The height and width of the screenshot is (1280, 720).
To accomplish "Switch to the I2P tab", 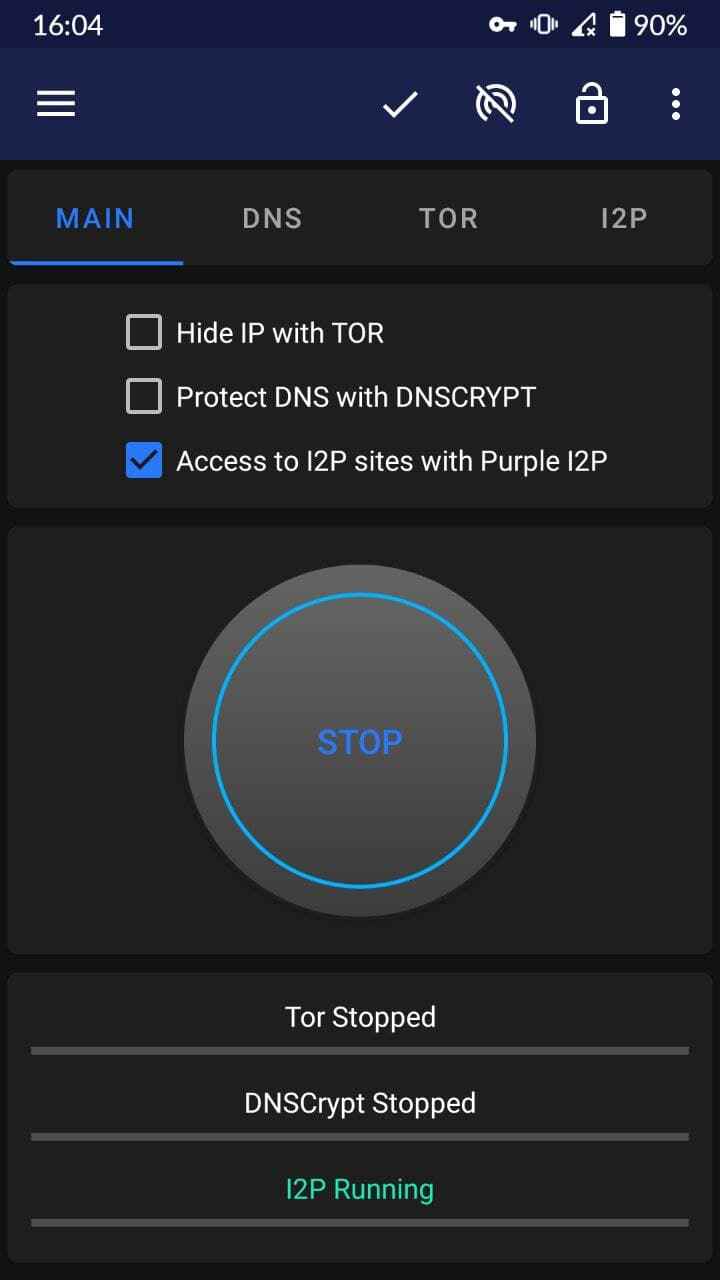I will pyautogui.click(x=624, y=218).
